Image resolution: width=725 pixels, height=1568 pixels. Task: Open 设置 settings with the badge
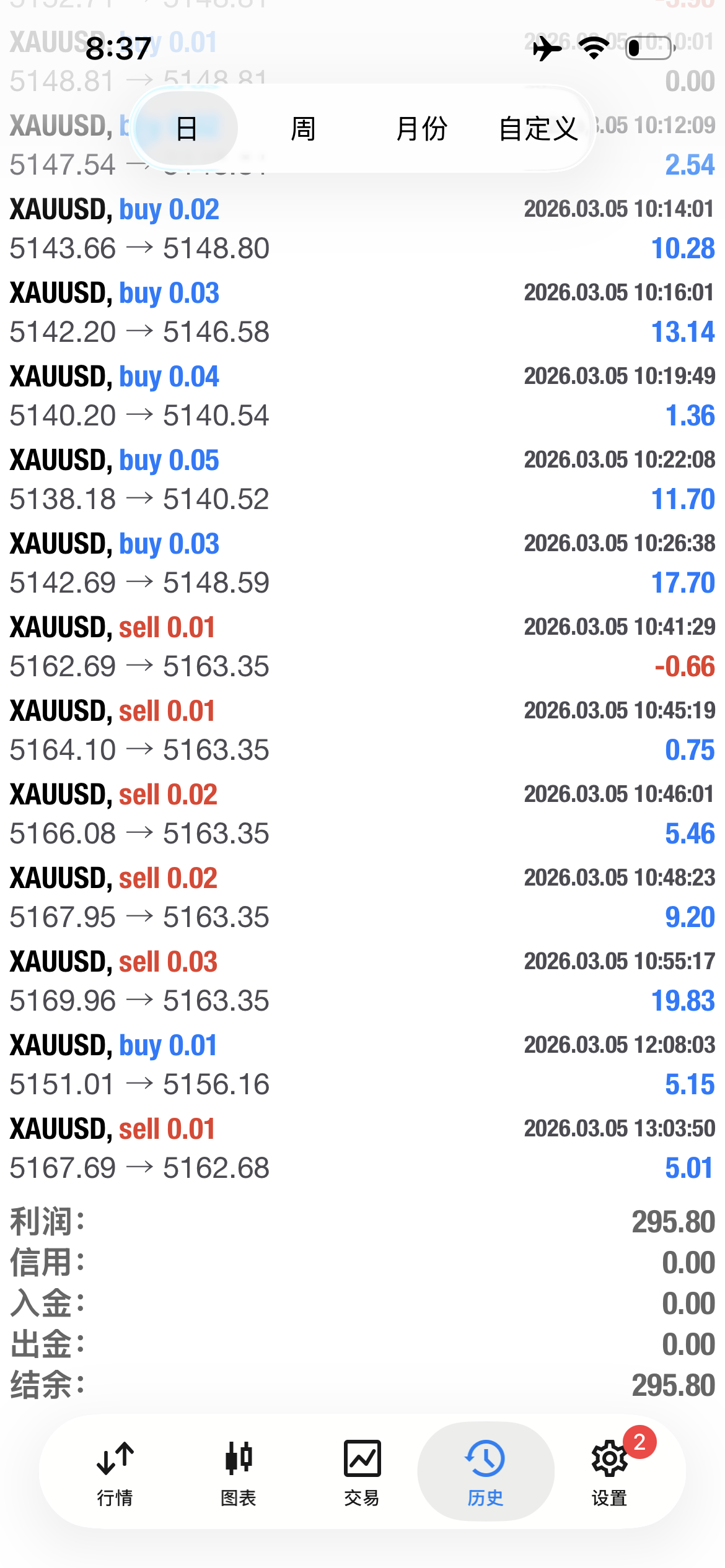click(610, 1471)
